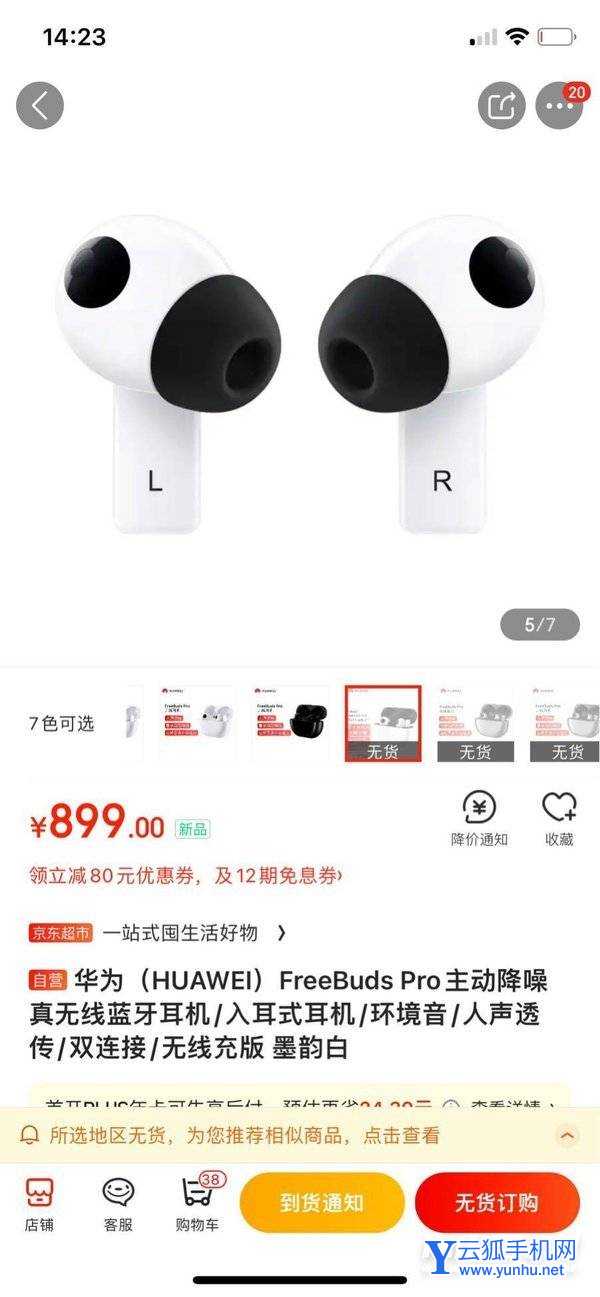Image resolution: width=600 pixels, height=1297 pixels.
Task: Share this FreeBuds Pro product
Action: (501, 105)
